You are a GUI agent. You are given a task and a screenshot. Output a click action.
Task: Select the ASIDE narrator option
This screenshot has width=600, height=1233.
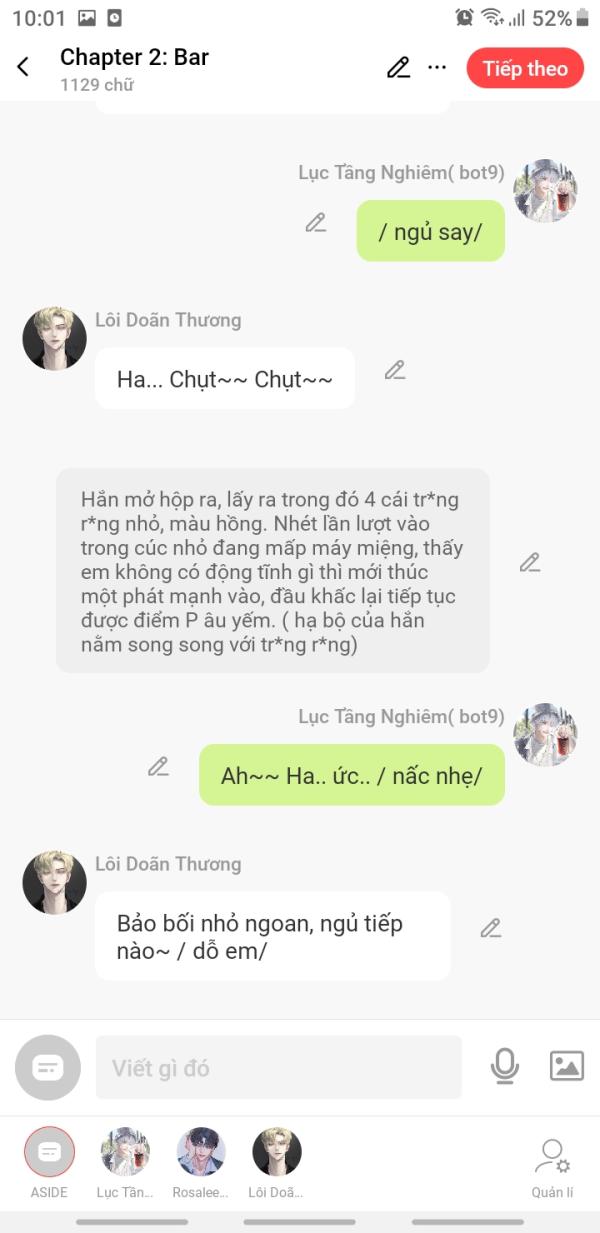click(x=49, y=1161)
